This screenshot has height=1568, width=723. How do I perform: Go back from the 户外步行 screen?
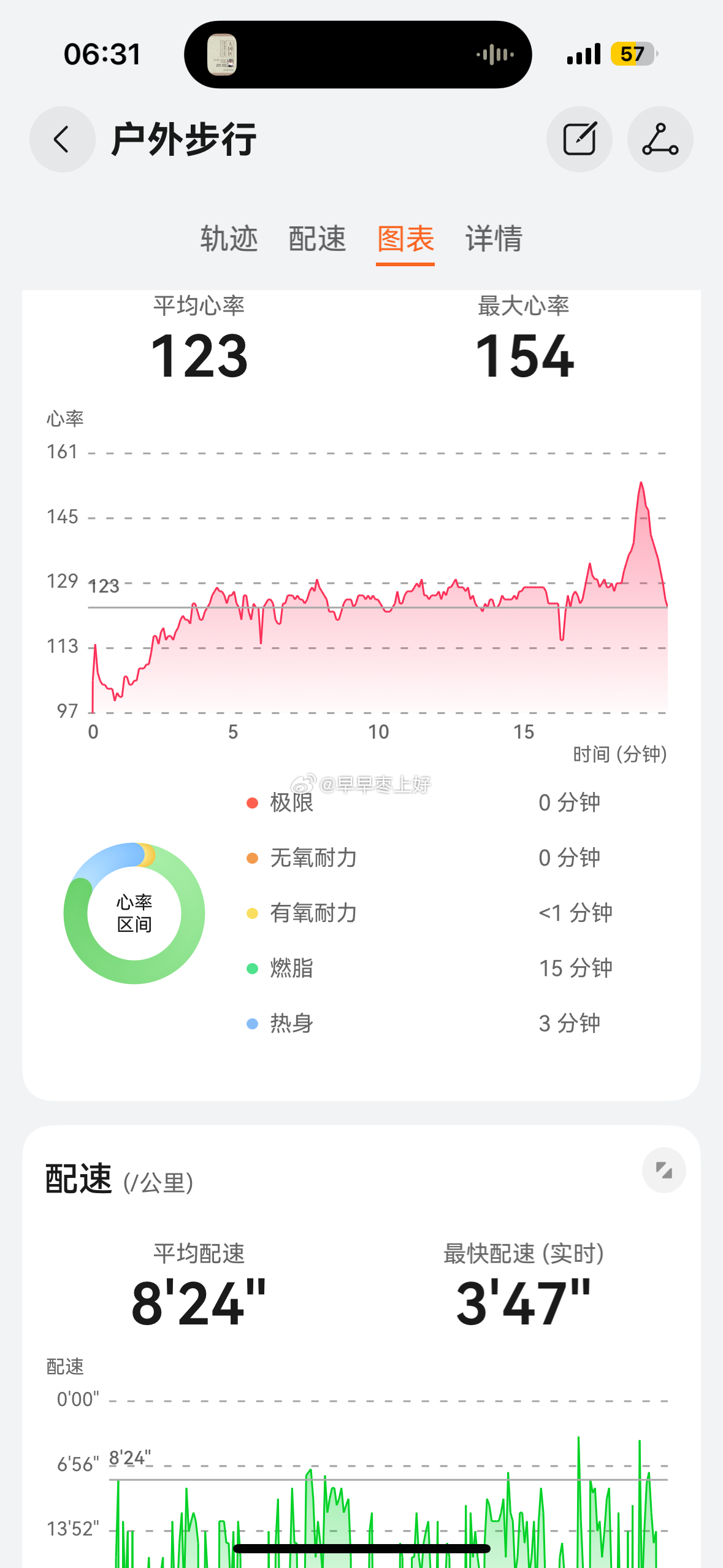click(x=63, y=139)
